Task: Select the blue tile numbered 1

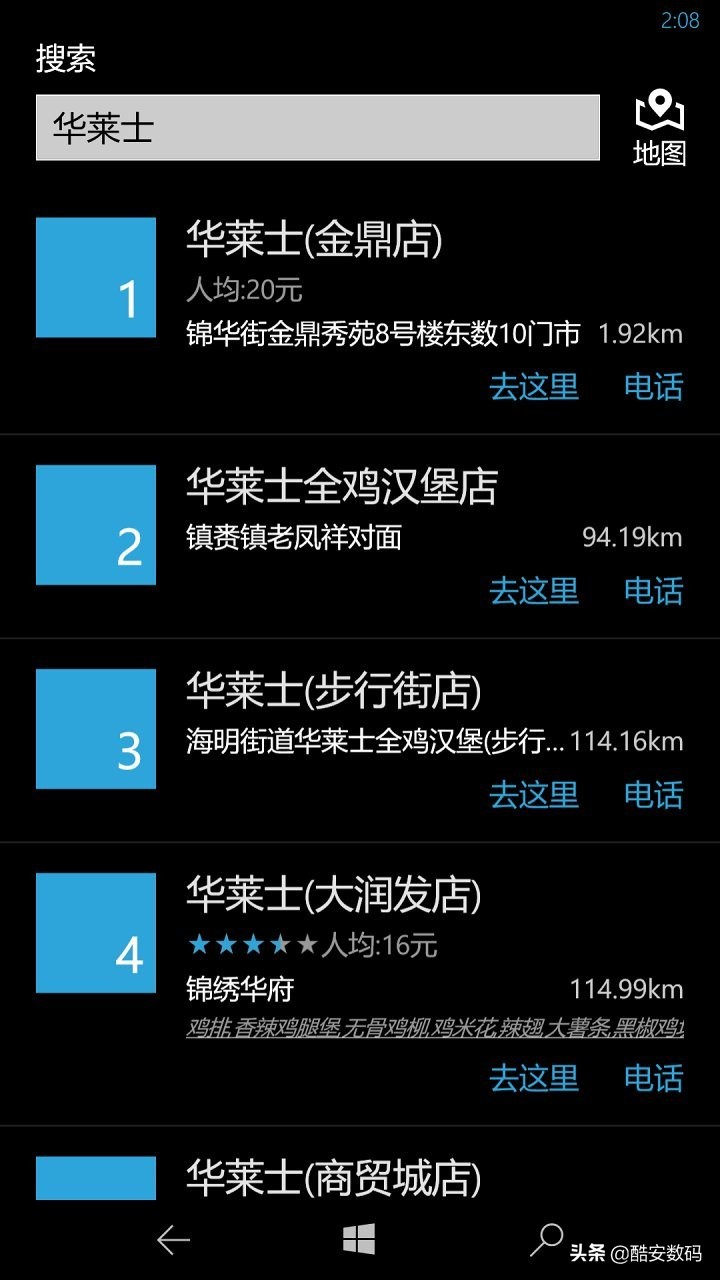Action: [x=95, y=278]
